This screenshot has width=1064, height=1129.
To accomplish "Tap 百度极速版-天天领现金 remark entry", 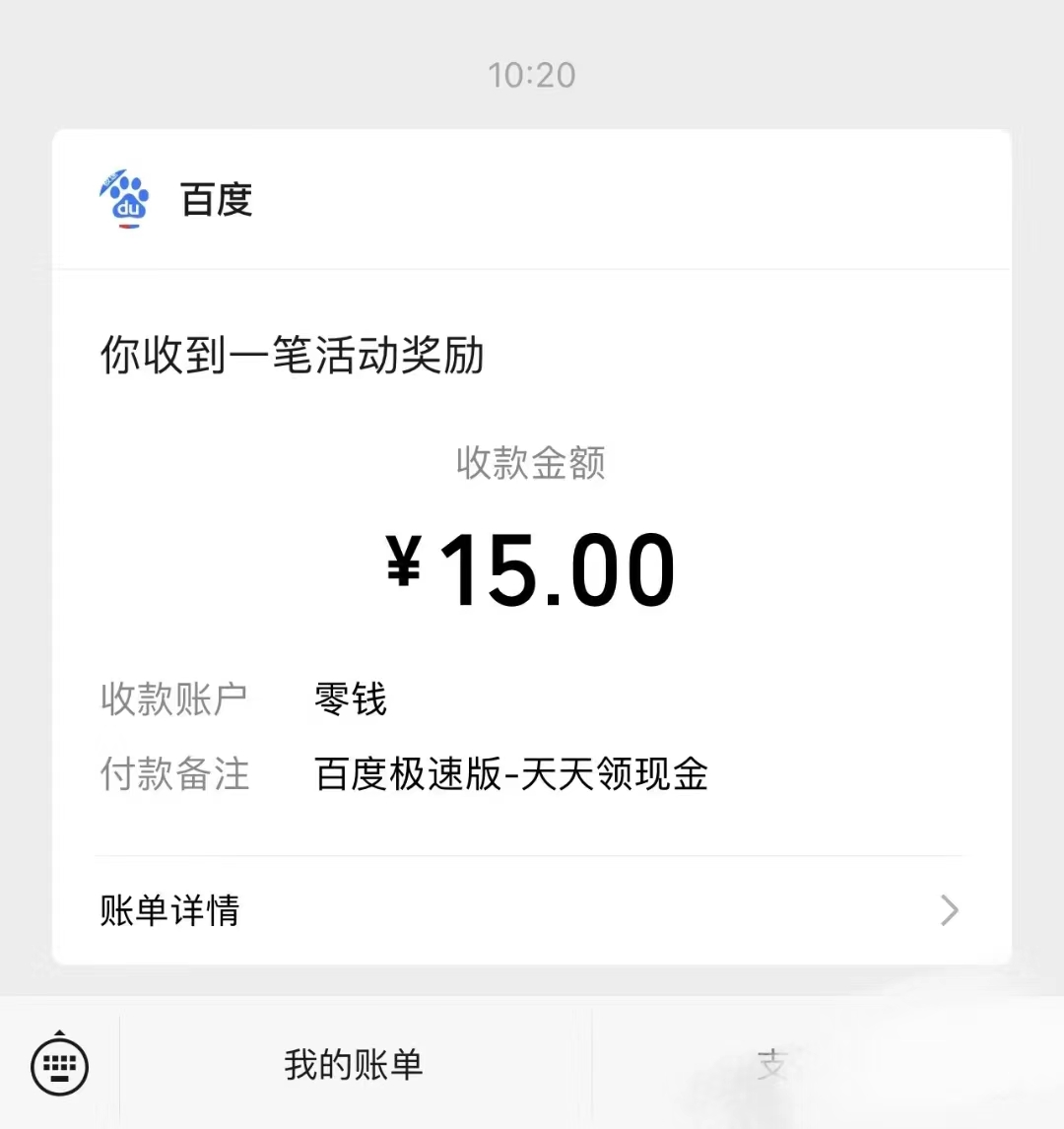I will pos(512,776).
